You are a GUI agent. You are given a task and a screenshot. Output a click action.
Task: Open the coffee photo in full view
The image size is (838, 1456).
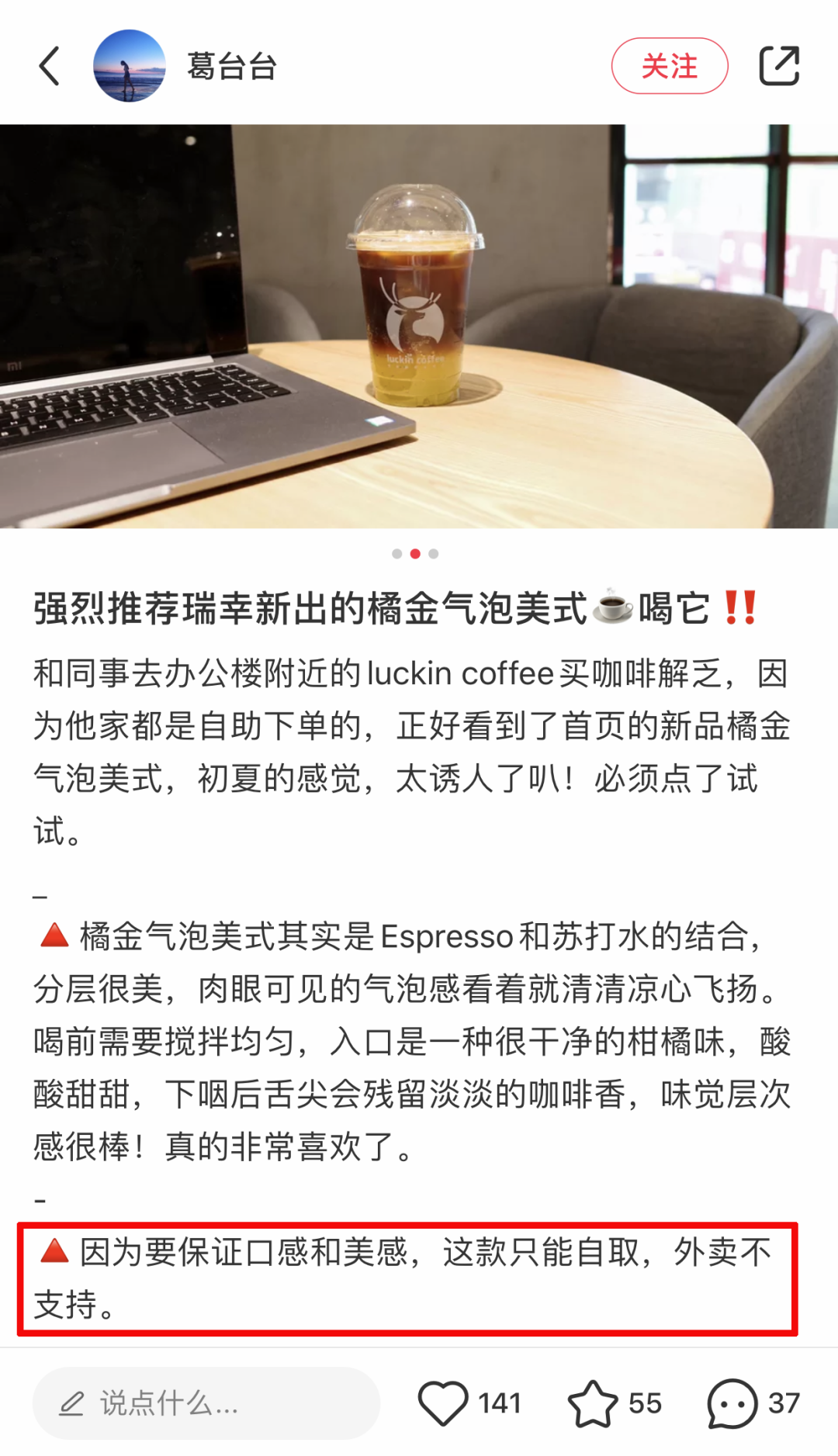419,326
